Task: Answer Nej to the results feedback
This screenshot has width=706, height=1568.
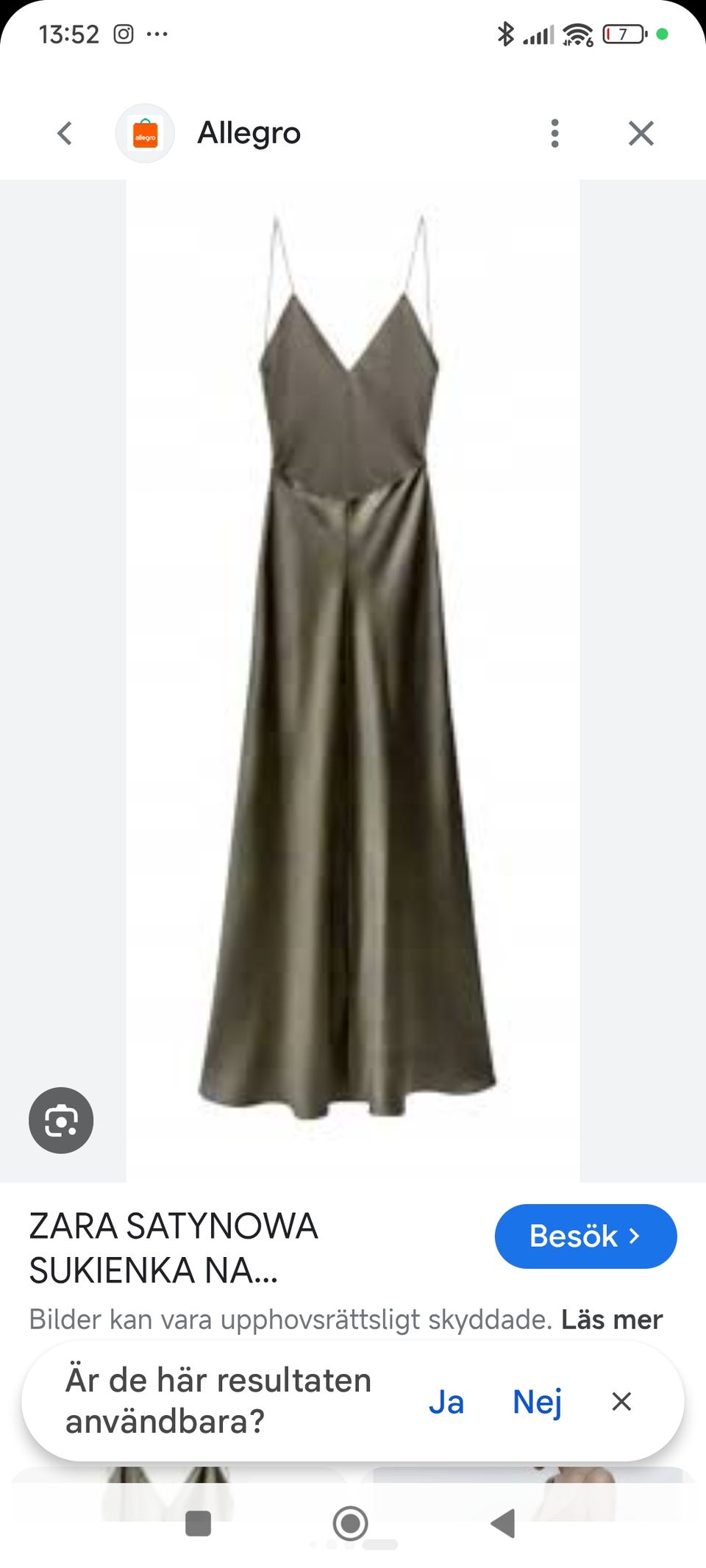Action: 537,1402
